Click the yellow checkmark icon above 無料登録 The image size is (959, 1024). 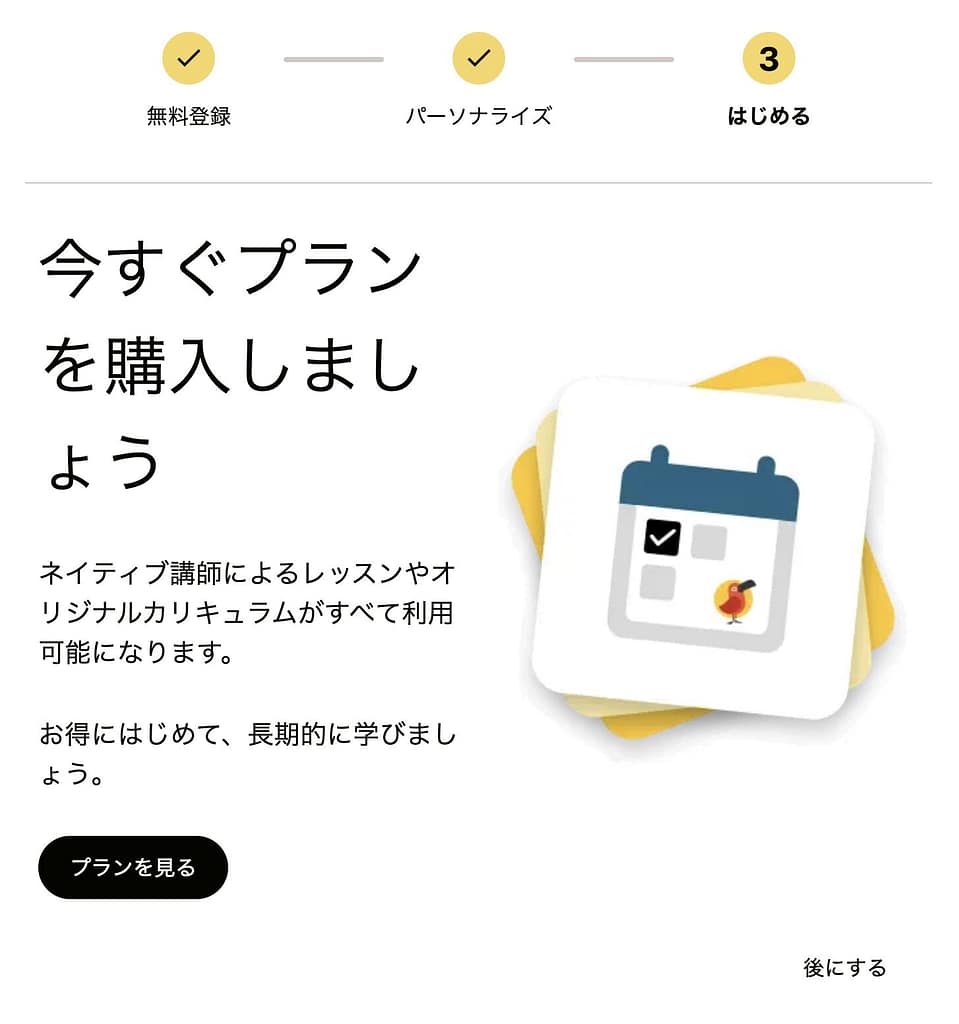pyautogui.click(x=189, y=59)
